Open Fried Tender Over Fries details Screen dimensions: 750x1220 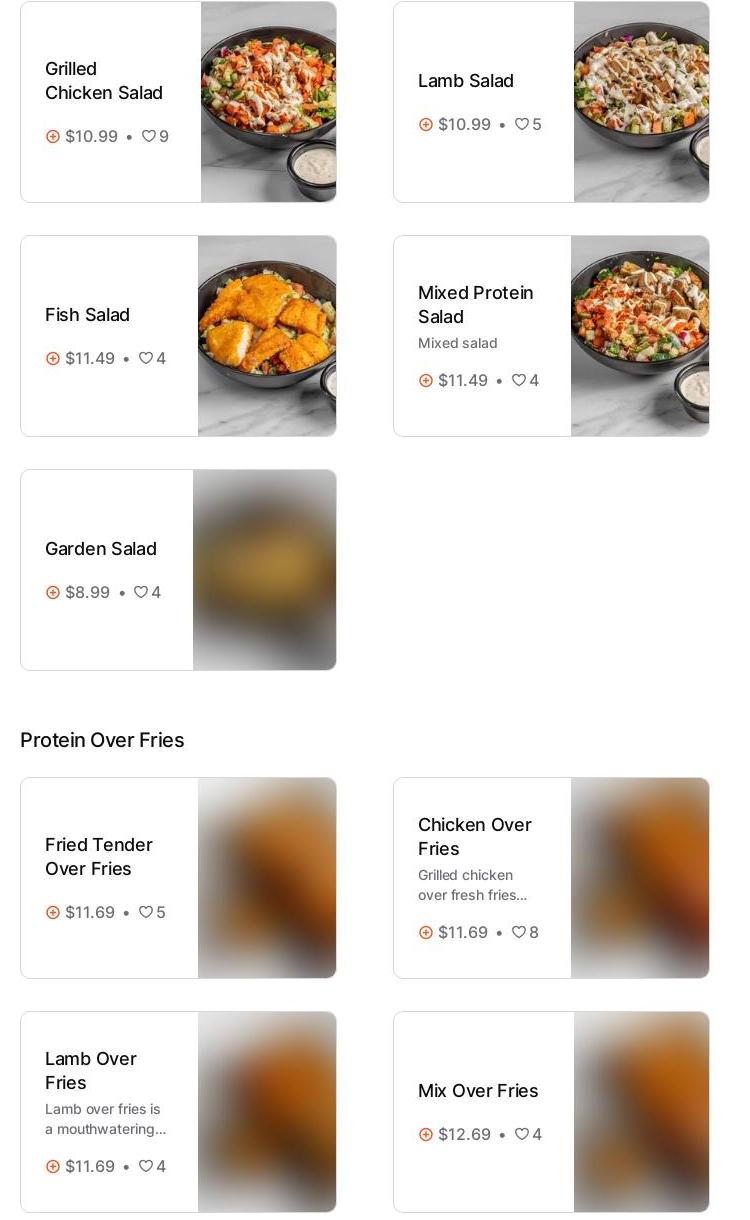(98, 857)
